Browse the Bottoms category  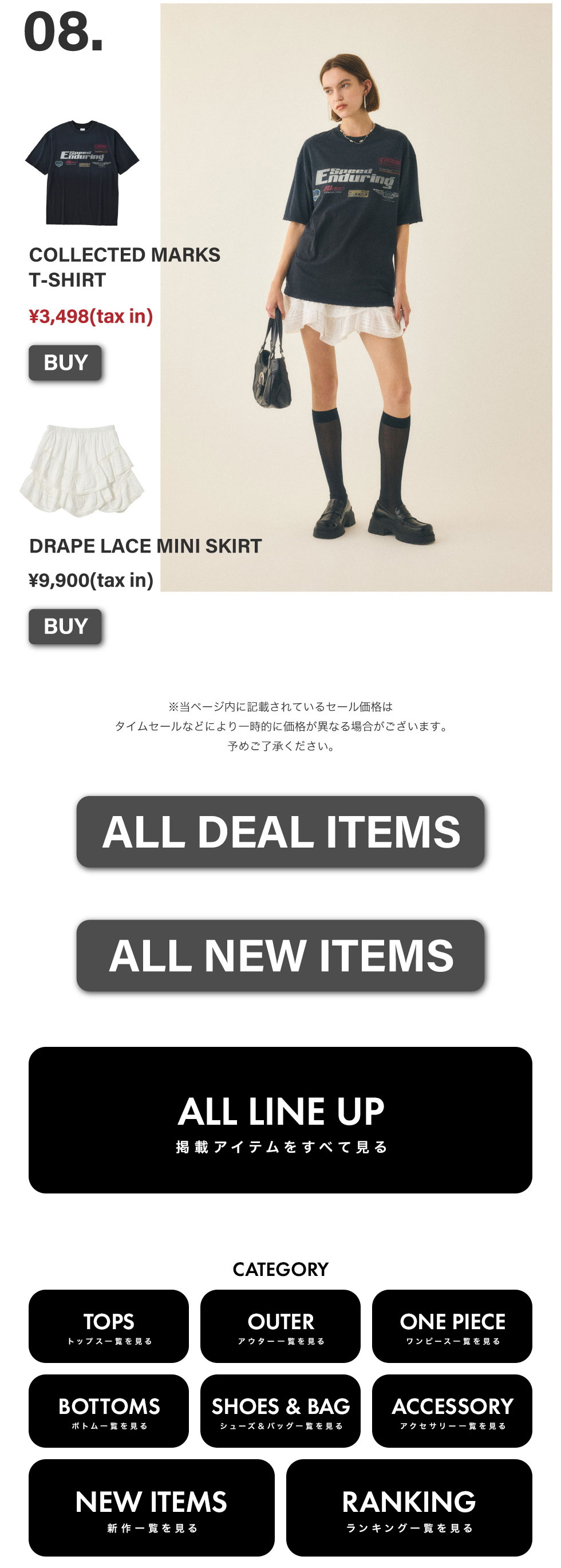[x=108, y=1411]
